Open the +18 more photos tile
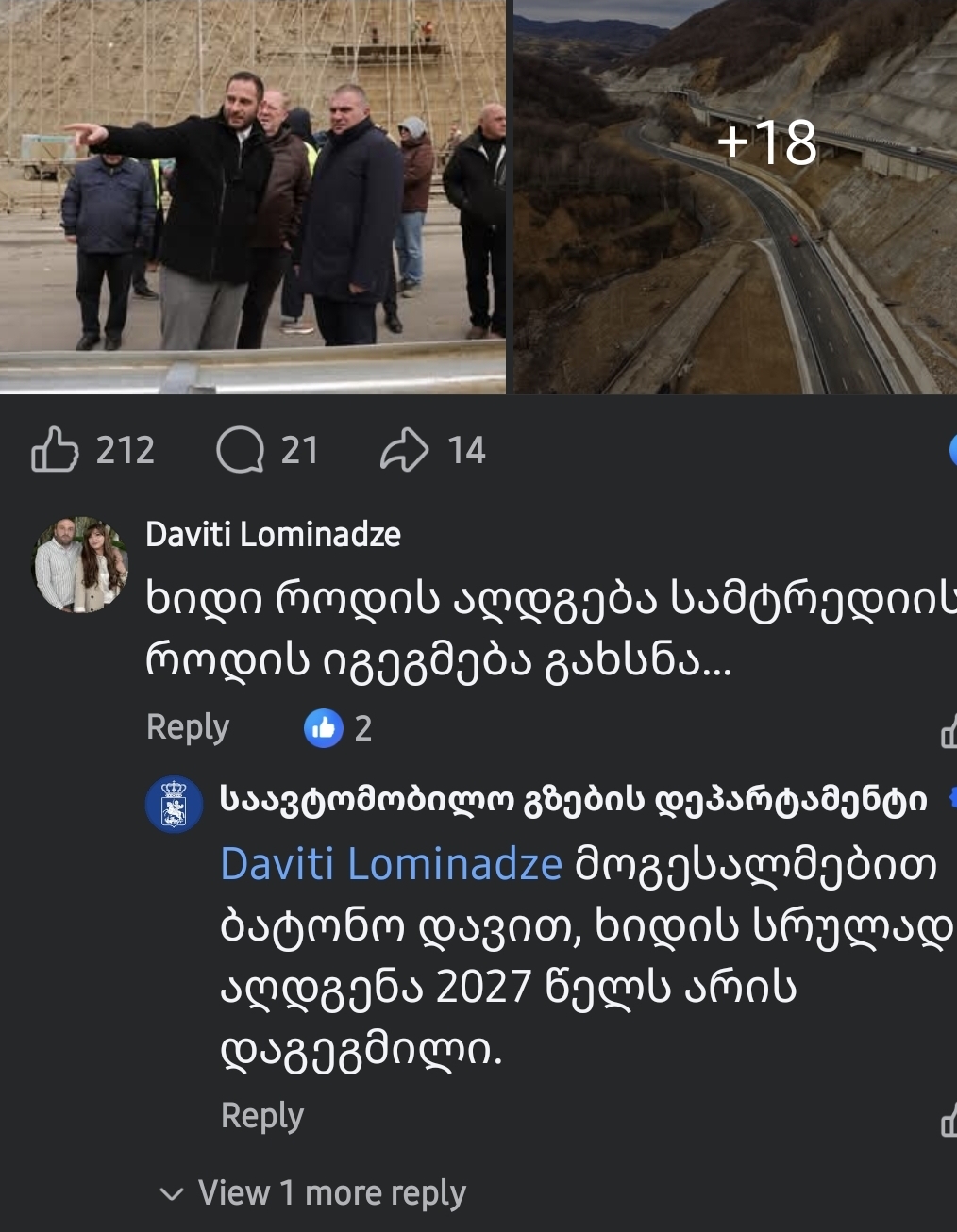Image resolution: width=957 pixels, height=1232 pixels. [735, 196]
